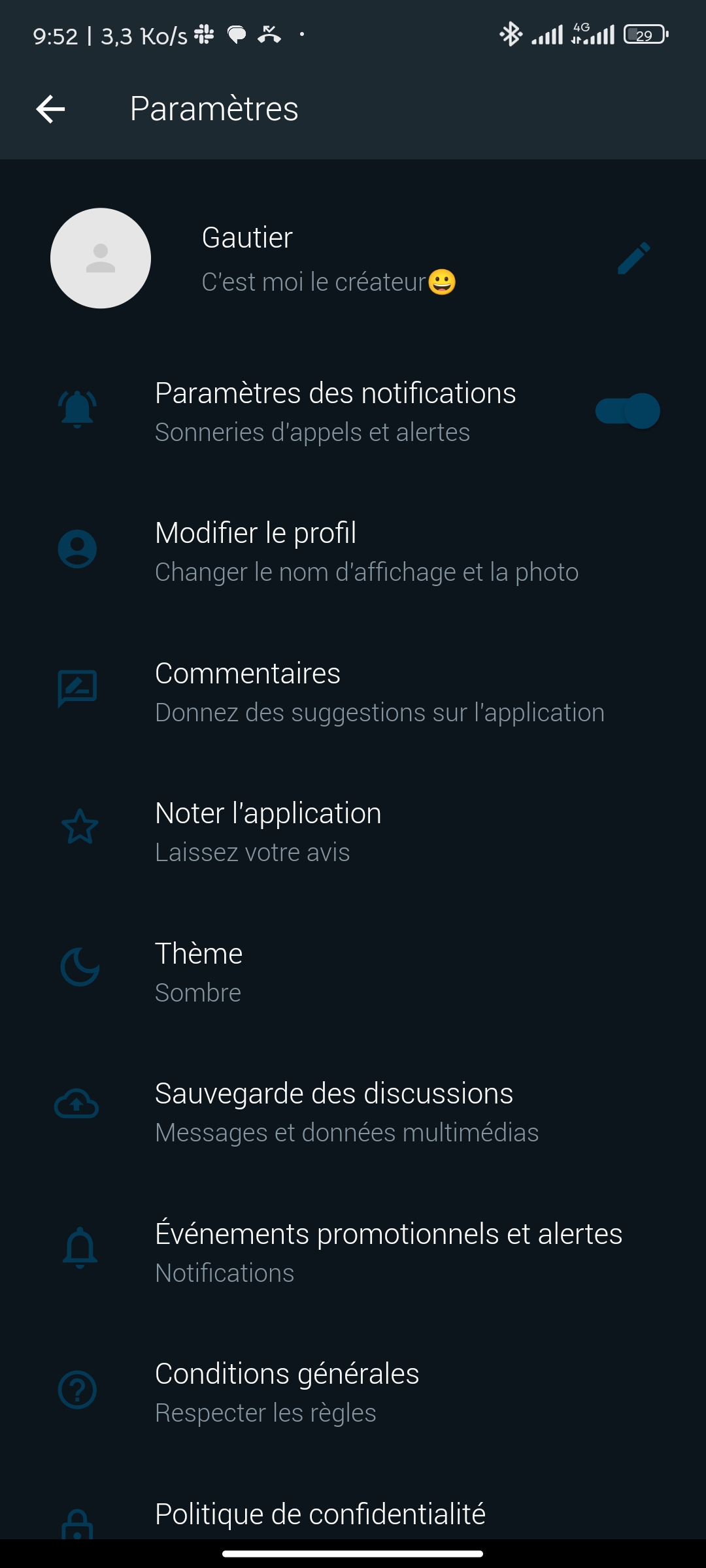The height and width of the screenshot is (1568, 706).
Task: Tap the pencil edit icon beside Gautier
Action: pyautogui.click(x=633, y=259)
